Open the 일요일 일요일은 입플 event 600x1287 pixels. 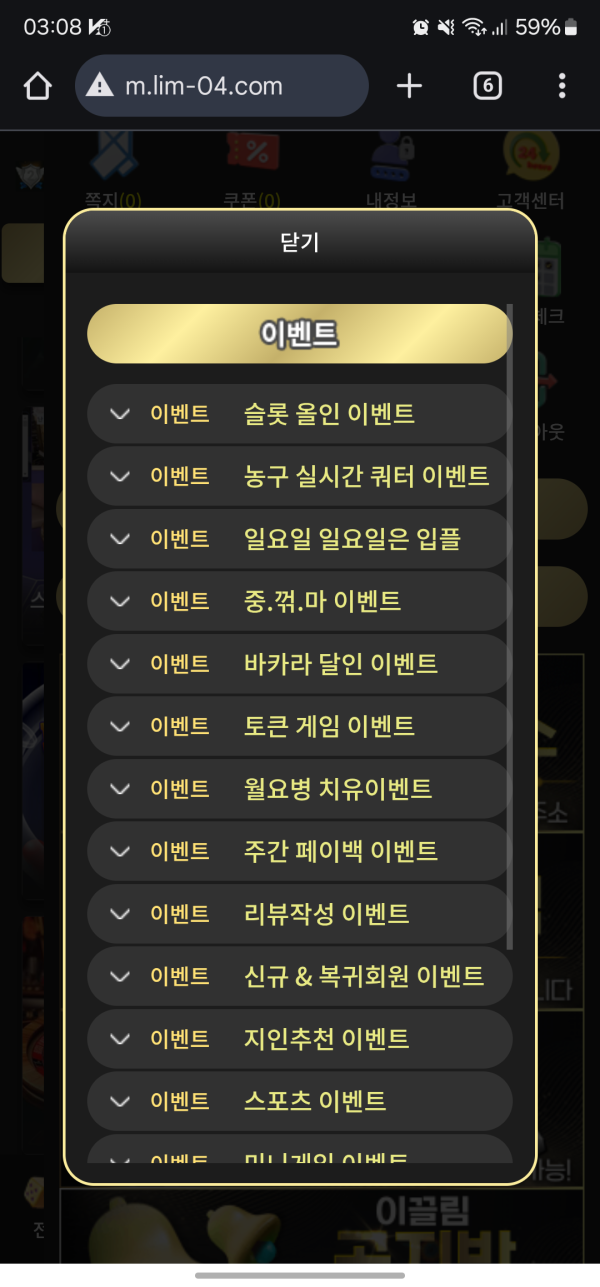pyautogui.click(x=300, y=538)
